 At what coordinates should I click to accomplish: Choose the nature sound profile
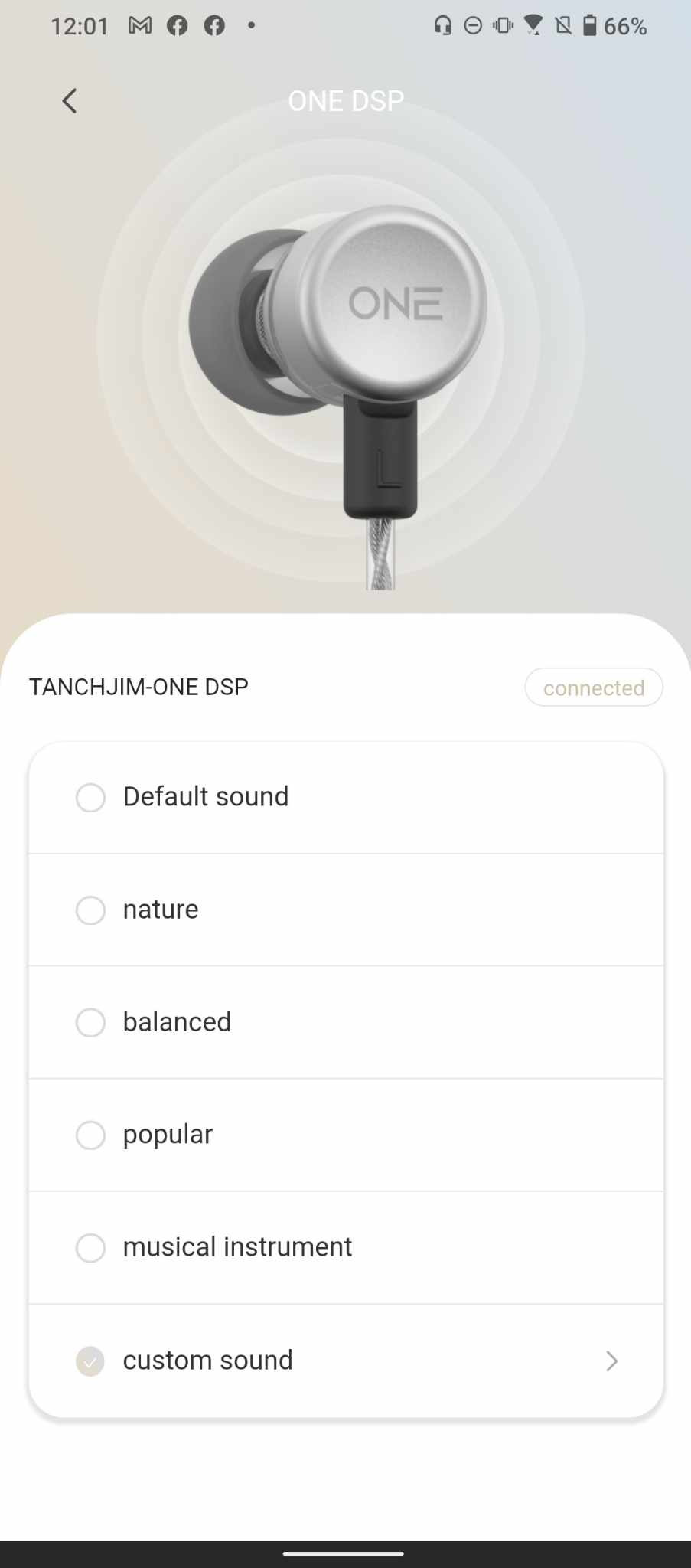(x=90, y=910)
